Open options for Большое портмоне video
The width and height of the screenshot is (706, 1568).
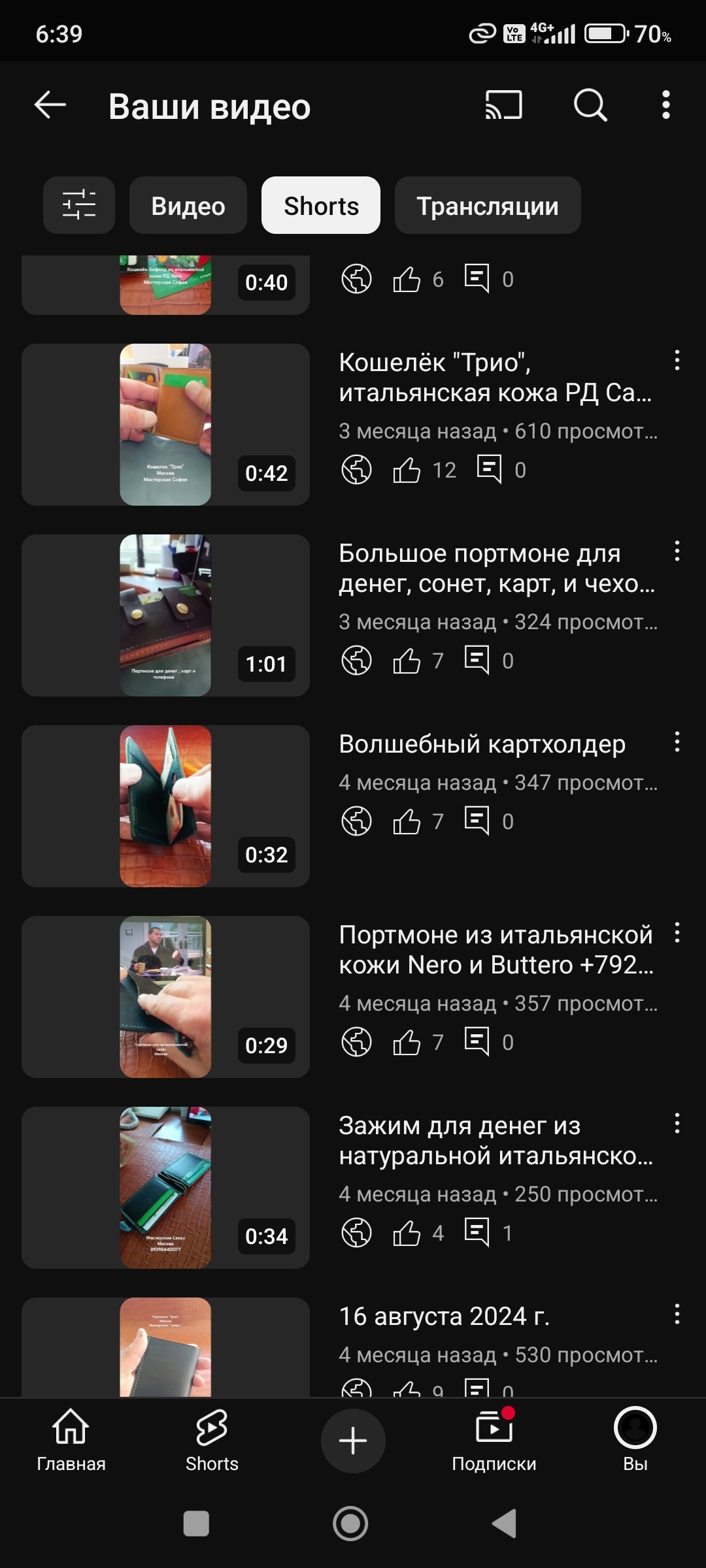[x=677, y=551]
